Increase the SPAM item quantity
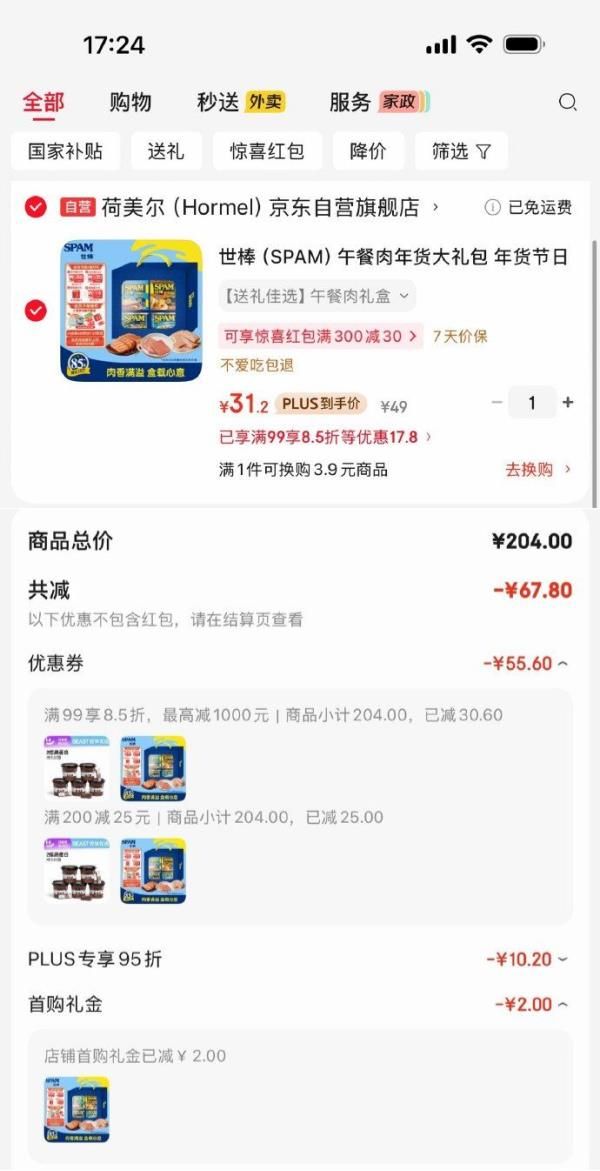Viewport: 600px width, 1171px height. [x=568, y=402]
